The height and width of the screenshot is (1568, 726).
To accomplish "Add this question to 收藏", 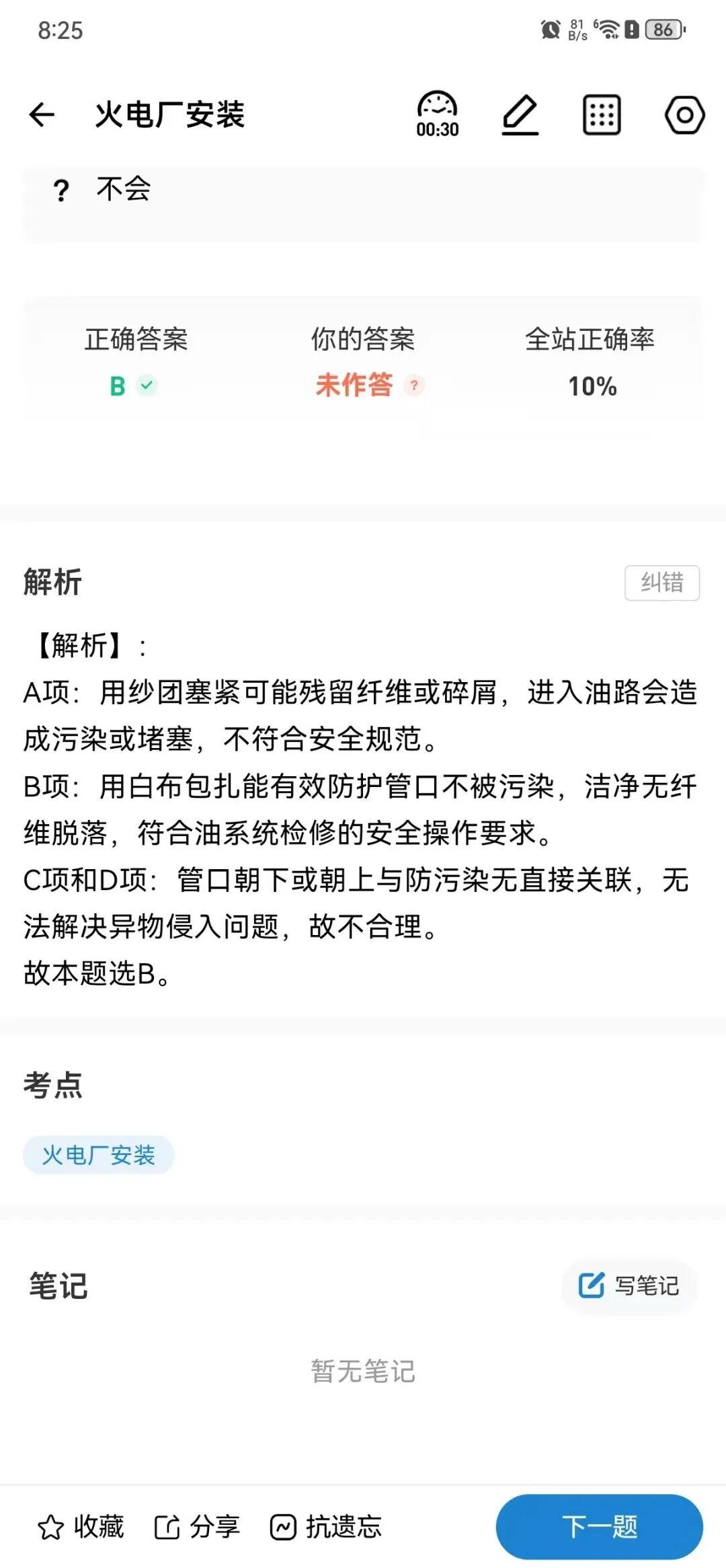I will [x=81, y=1526].
